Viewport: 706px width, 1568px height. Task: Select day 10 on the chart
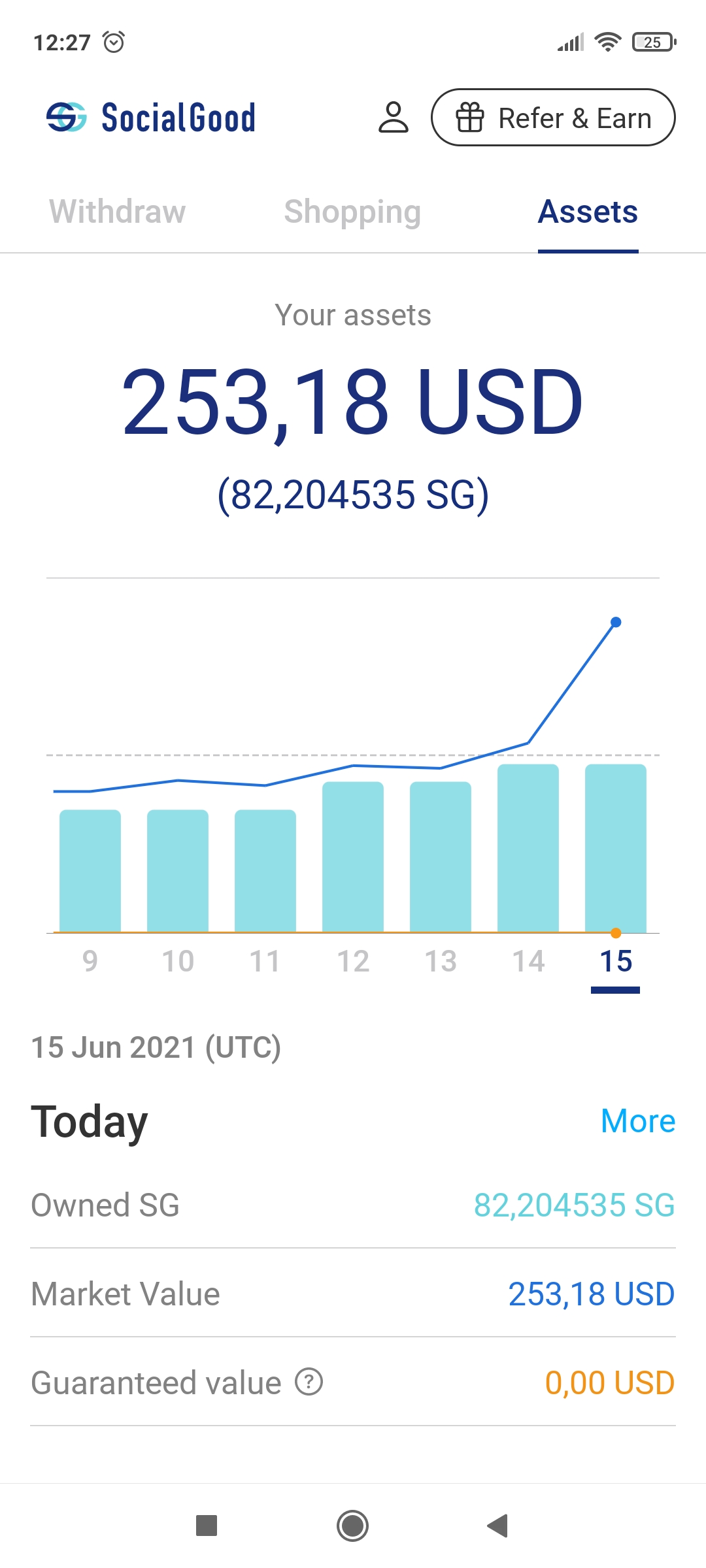[x=178, y=961]
